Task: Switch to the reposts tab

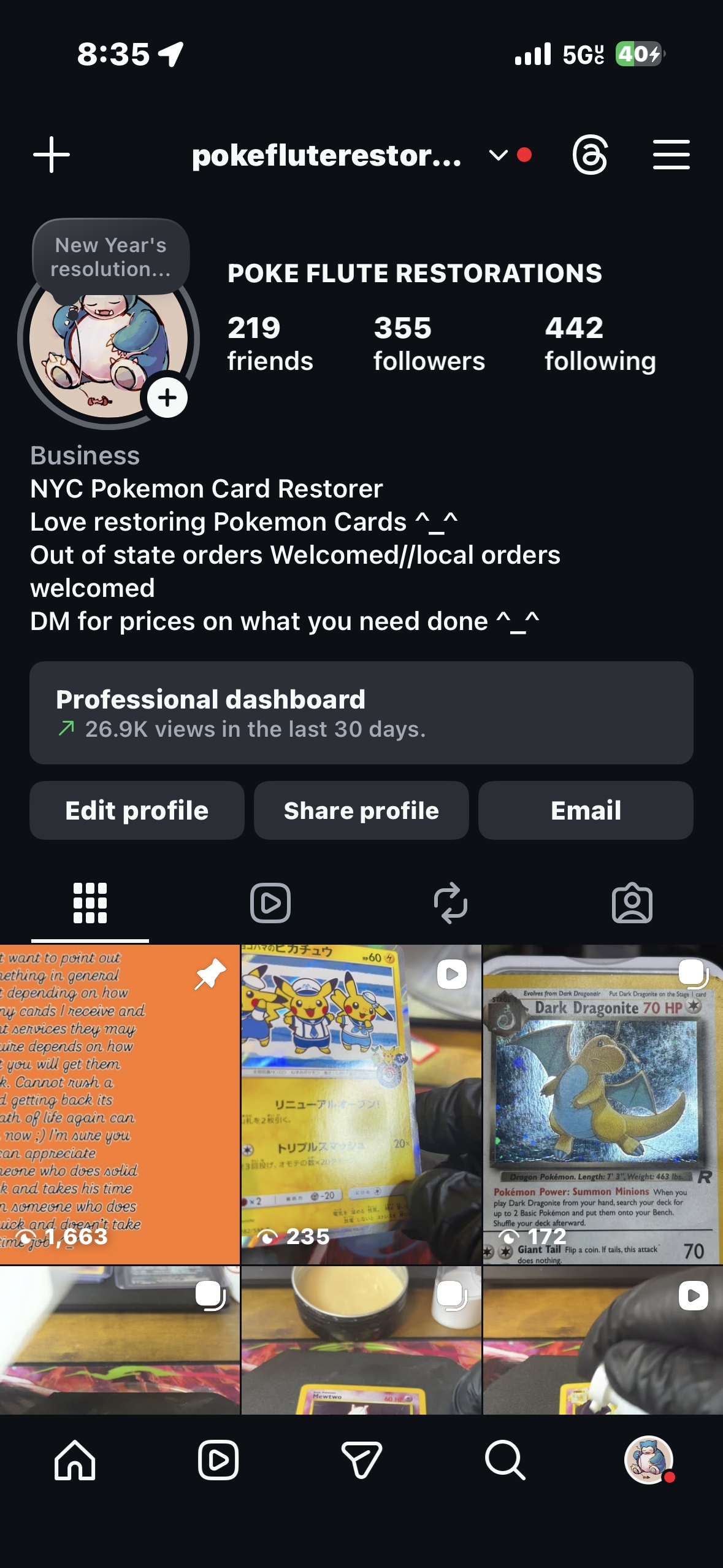Action: click(x=451, y=903)
